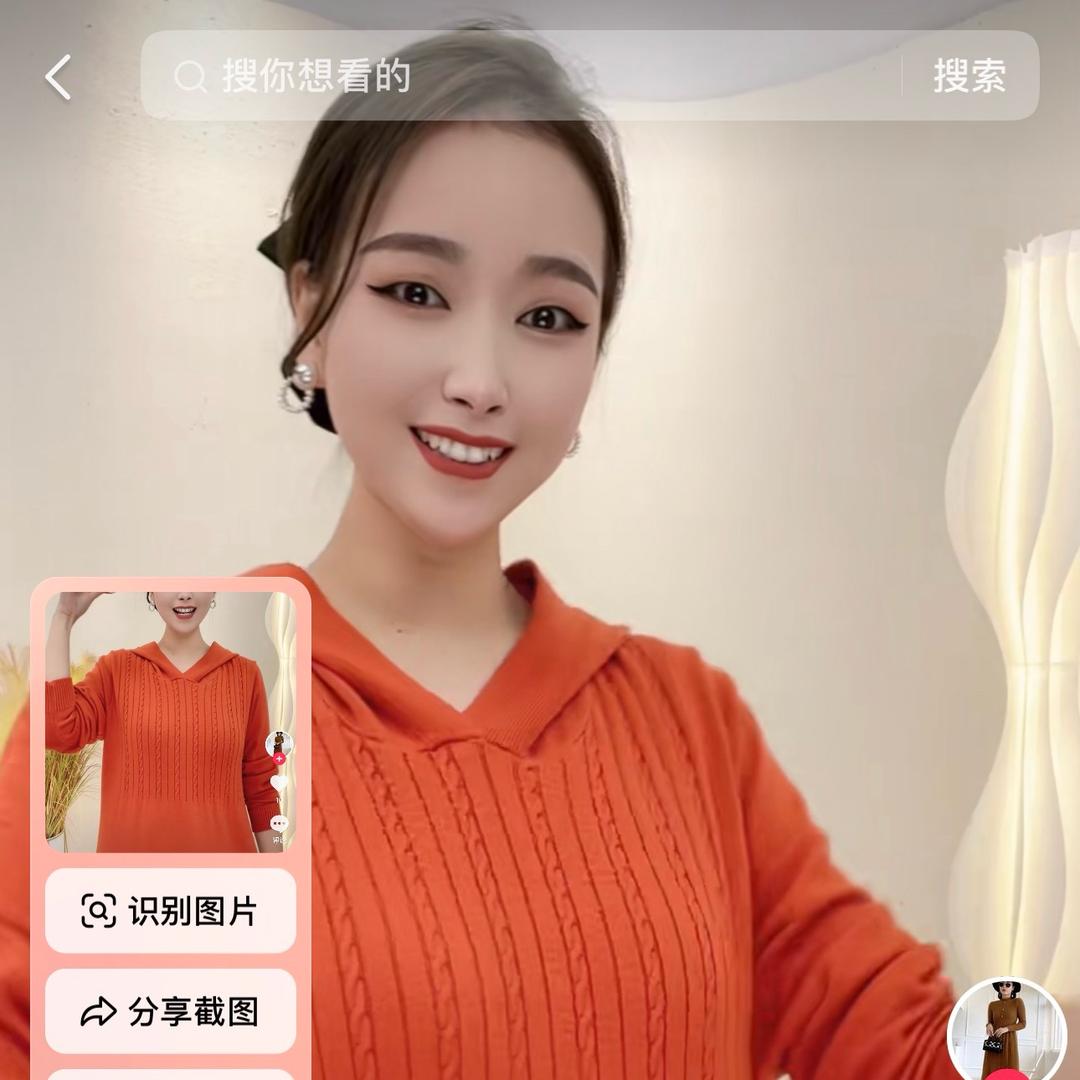This screenshot has width=1080, height=1080.
Task: Tap the 搜索 search button
Action: click(x=968, y=76)
